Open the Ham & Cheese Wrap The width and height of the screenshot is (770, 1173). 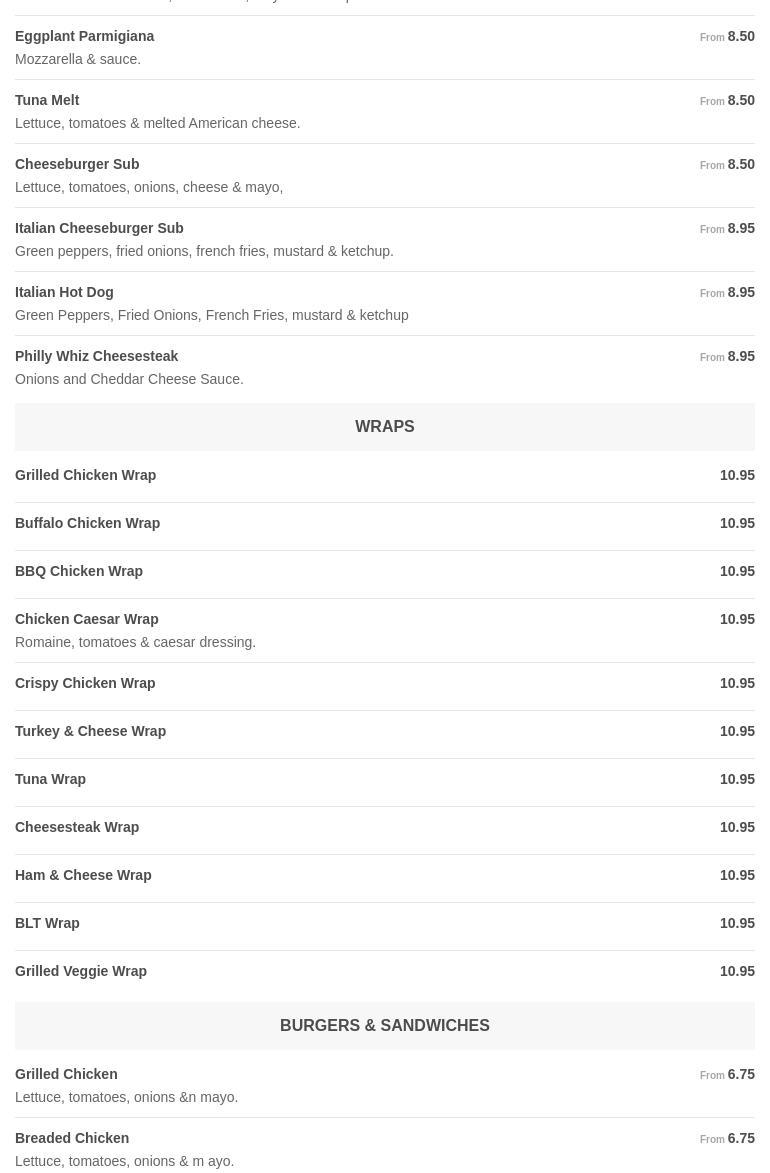point(83,876)
